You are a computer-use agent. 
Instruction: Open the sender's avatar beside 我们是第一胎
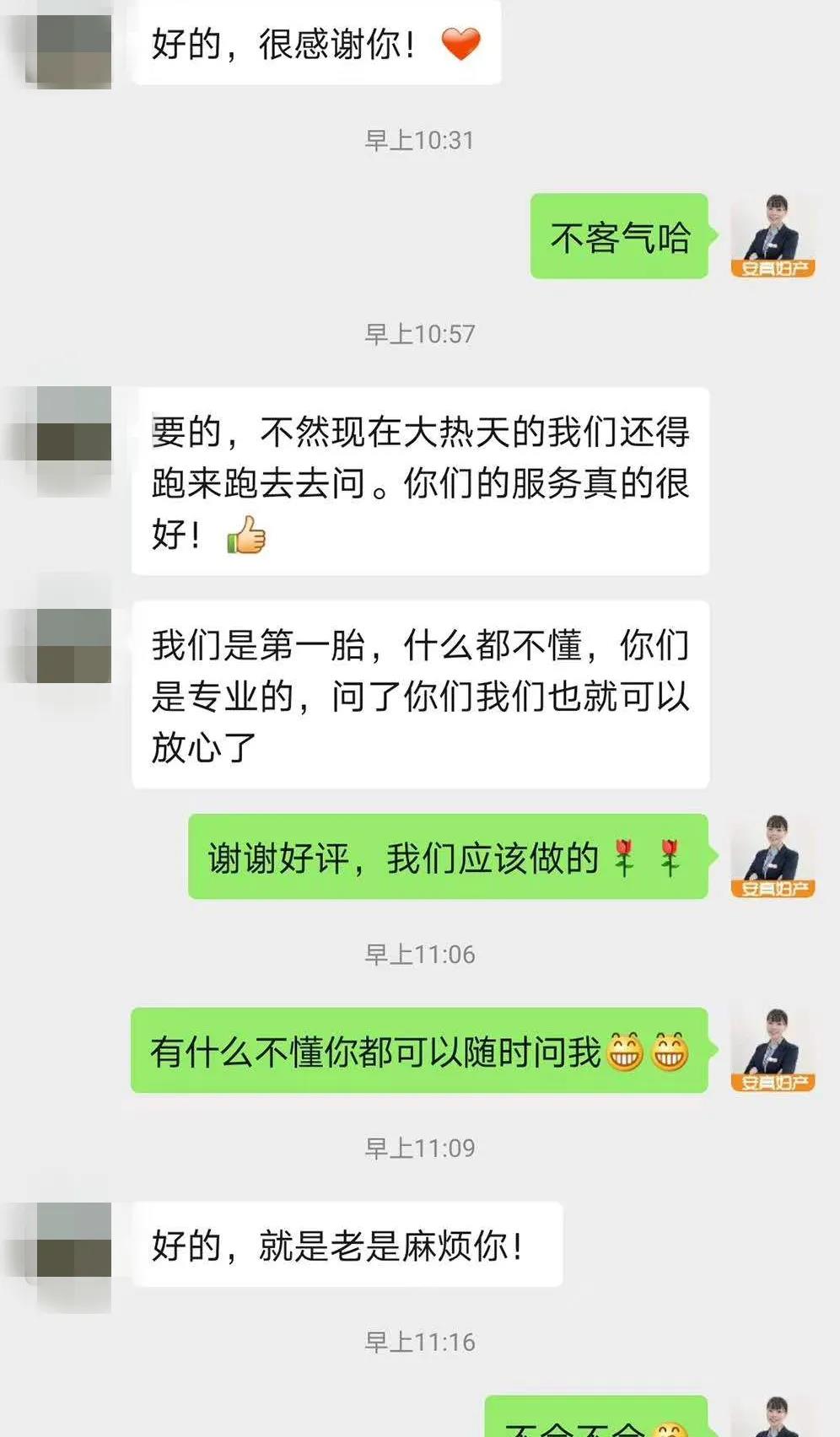point(69,645)
